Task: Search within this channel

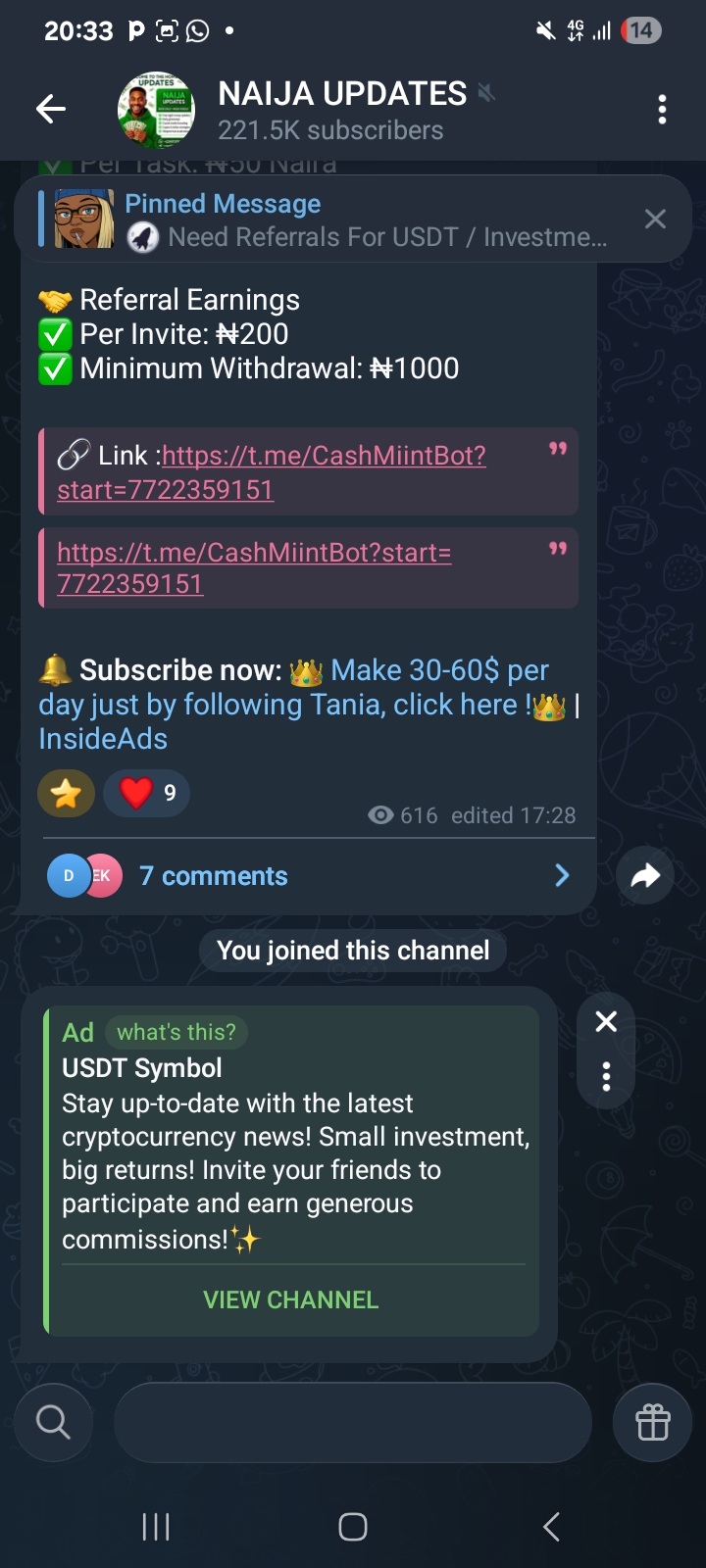Action: 53,1421
